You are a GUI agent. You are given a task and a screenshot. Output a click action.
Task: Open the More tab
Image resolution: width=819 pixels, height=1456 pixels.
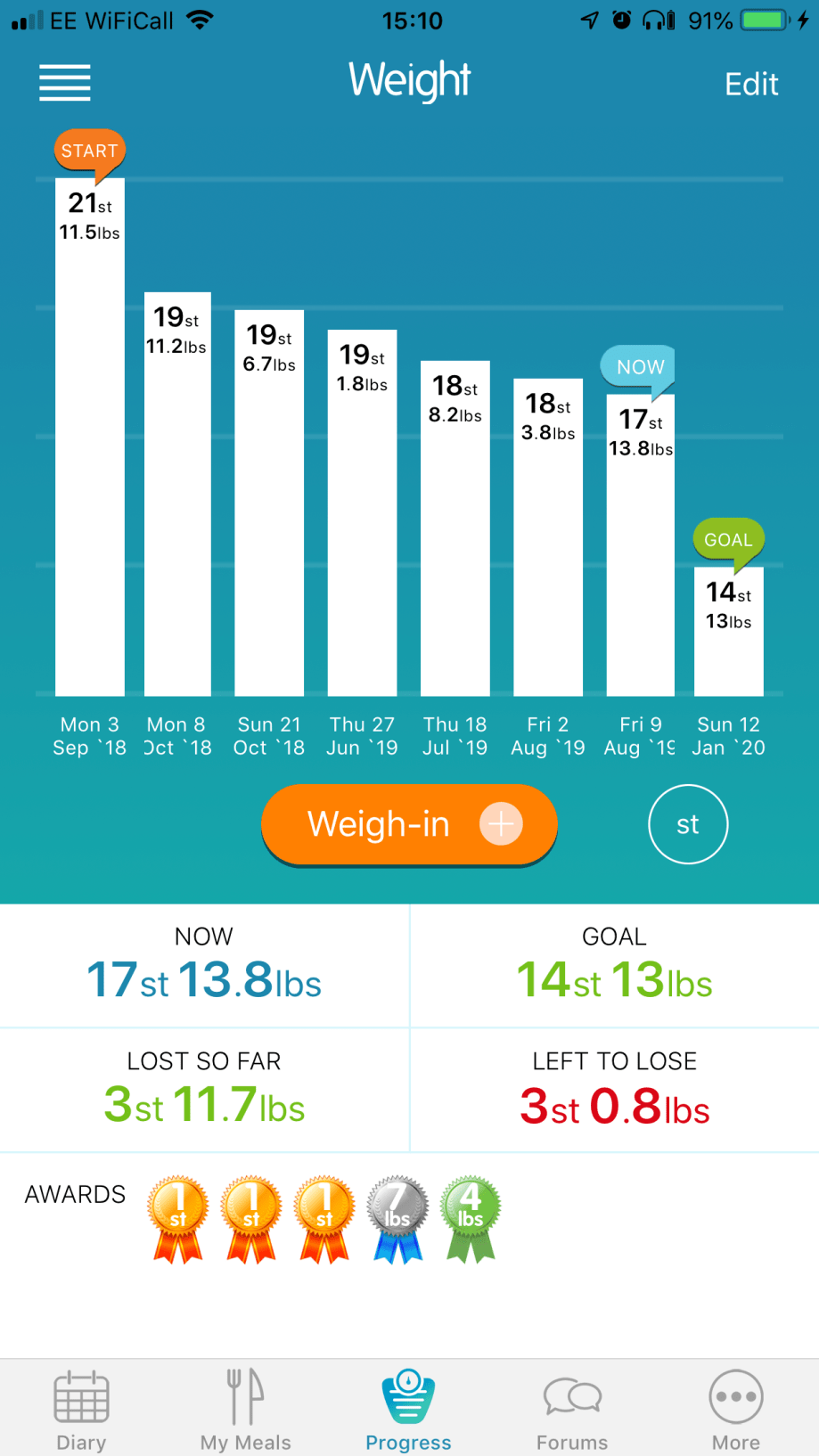736,1408
